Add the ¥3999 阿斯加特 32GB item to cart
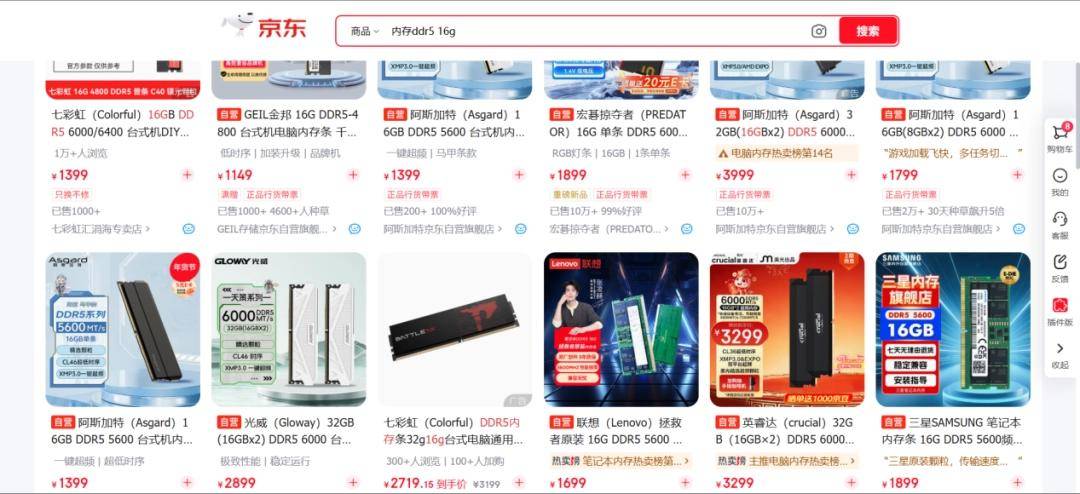 pos(851,175)
